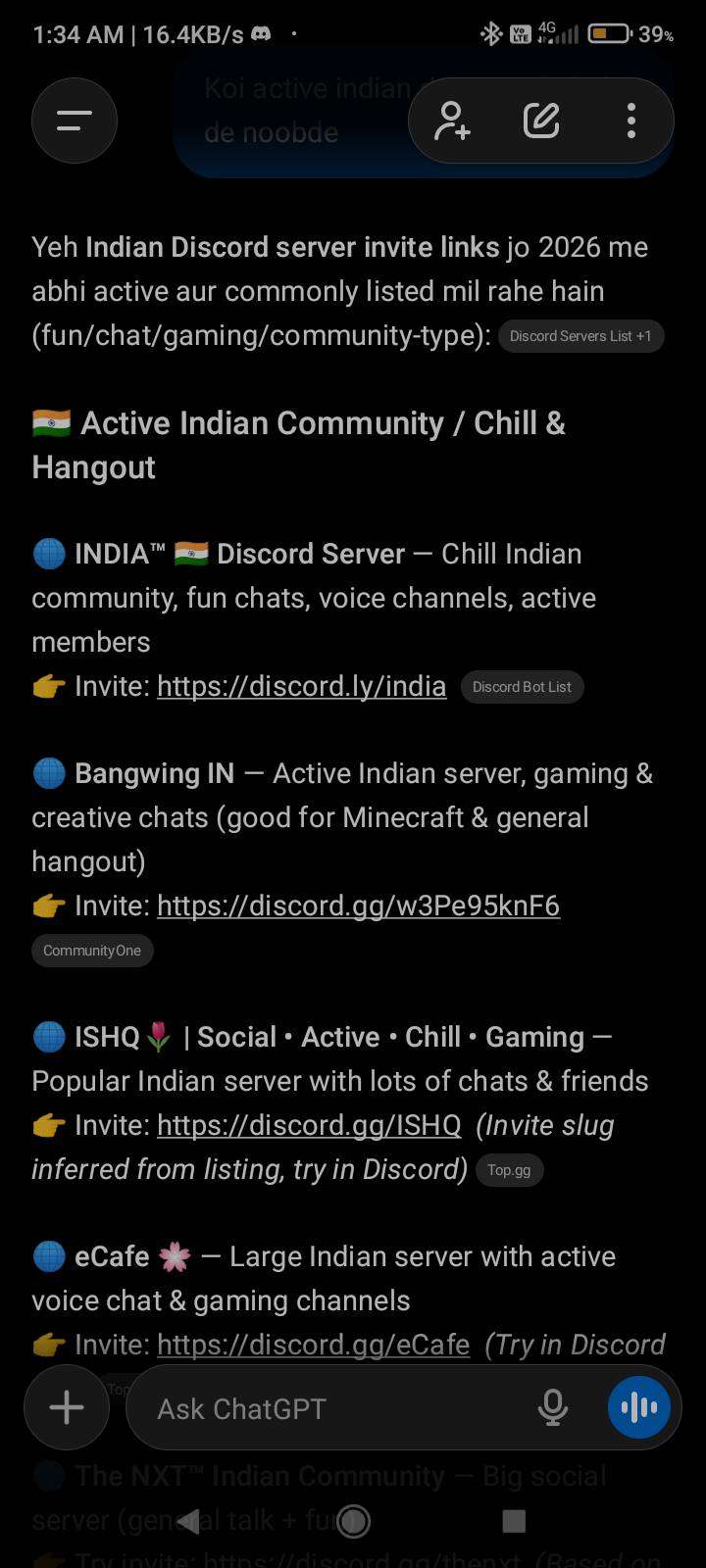Start dictation with the microphone icon
Image resolution: width=706 pixels, height=1568 pixels.
click(x=553, y=1408)
